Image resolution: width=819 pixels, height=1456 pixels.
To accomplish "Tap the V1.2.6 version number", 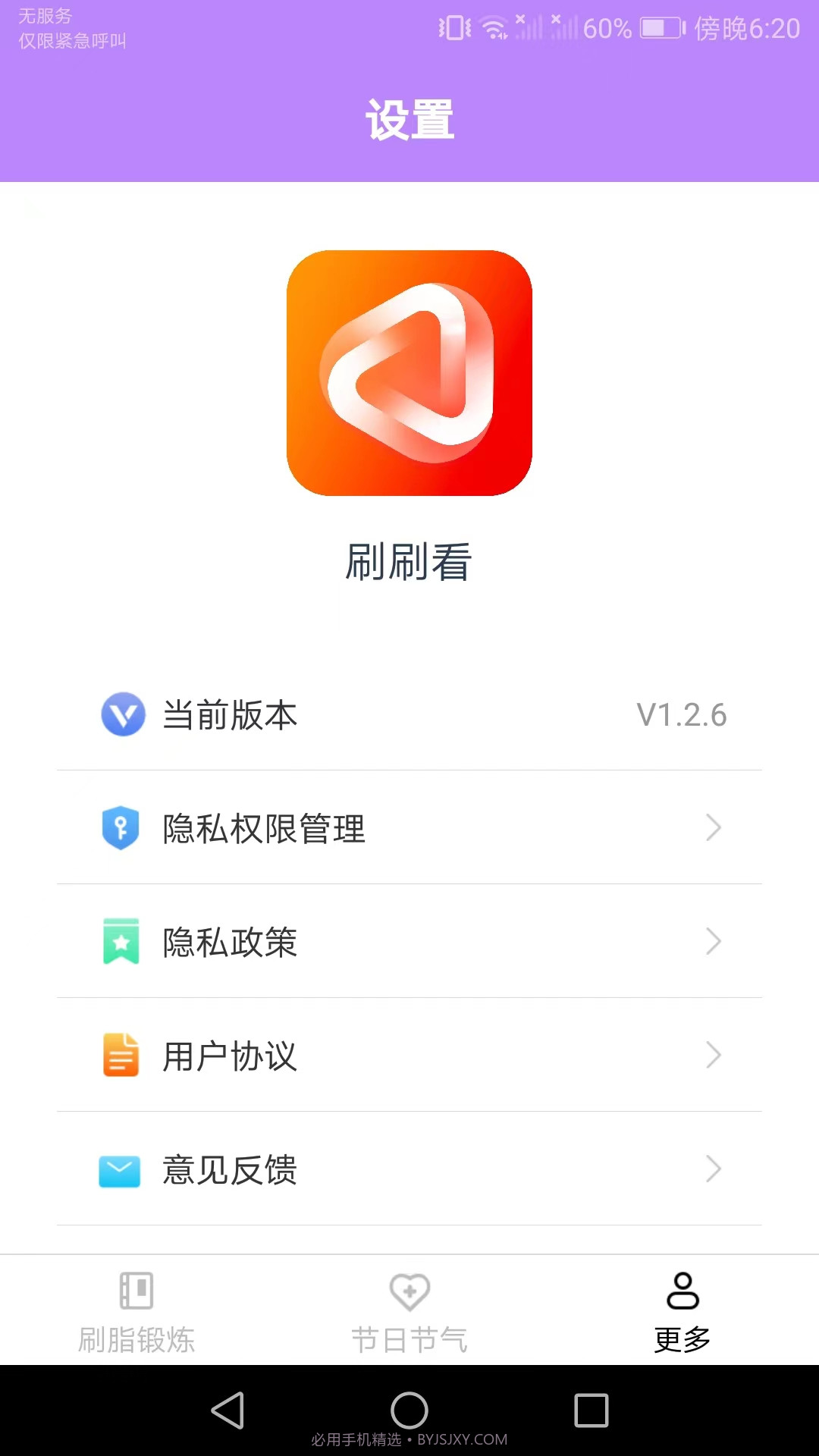I will [x=682, y=714].
